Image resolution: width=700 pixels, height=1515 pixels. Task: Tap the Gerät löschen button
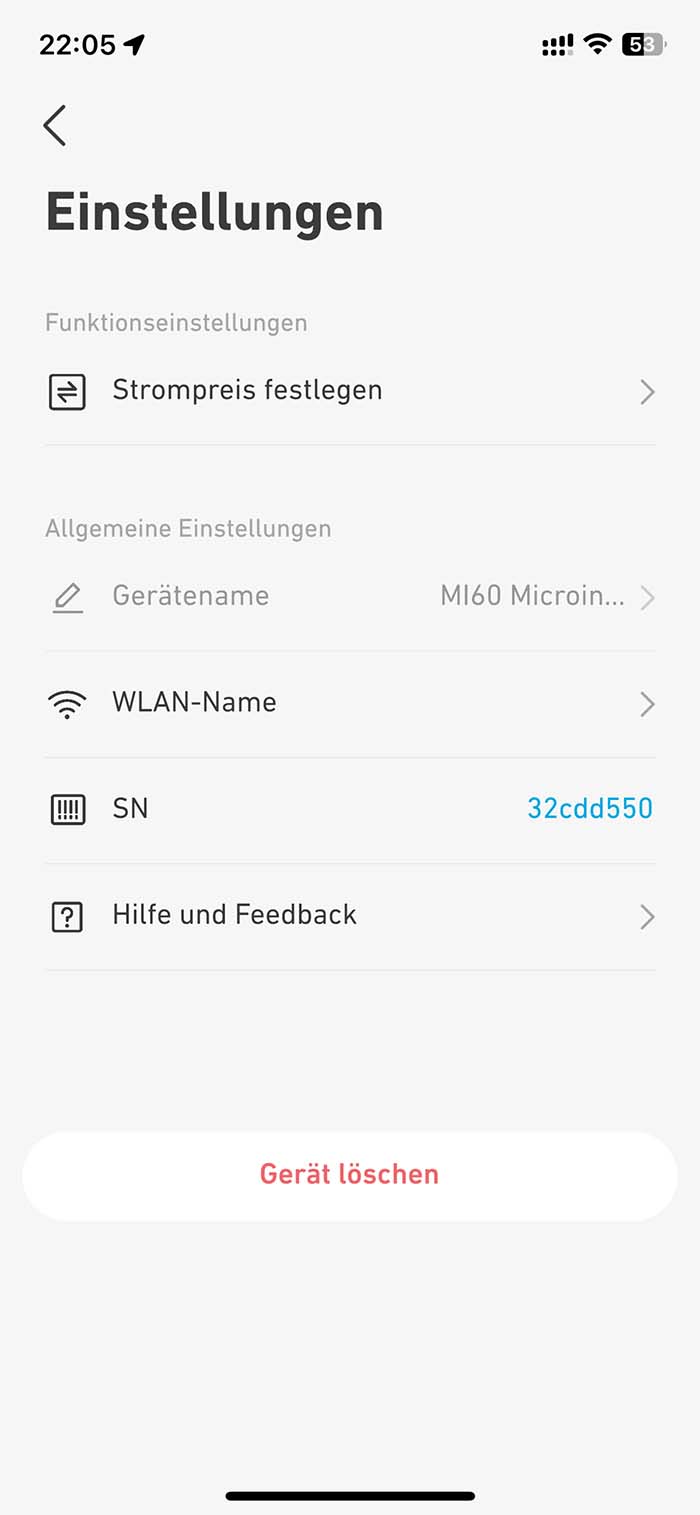350,1175
